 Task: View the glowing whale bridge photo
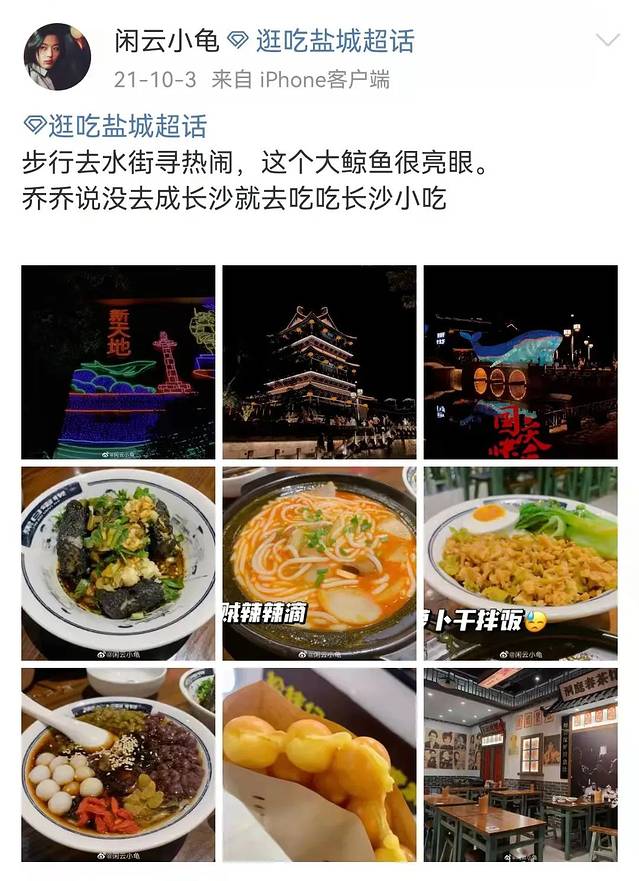point(520,361)
